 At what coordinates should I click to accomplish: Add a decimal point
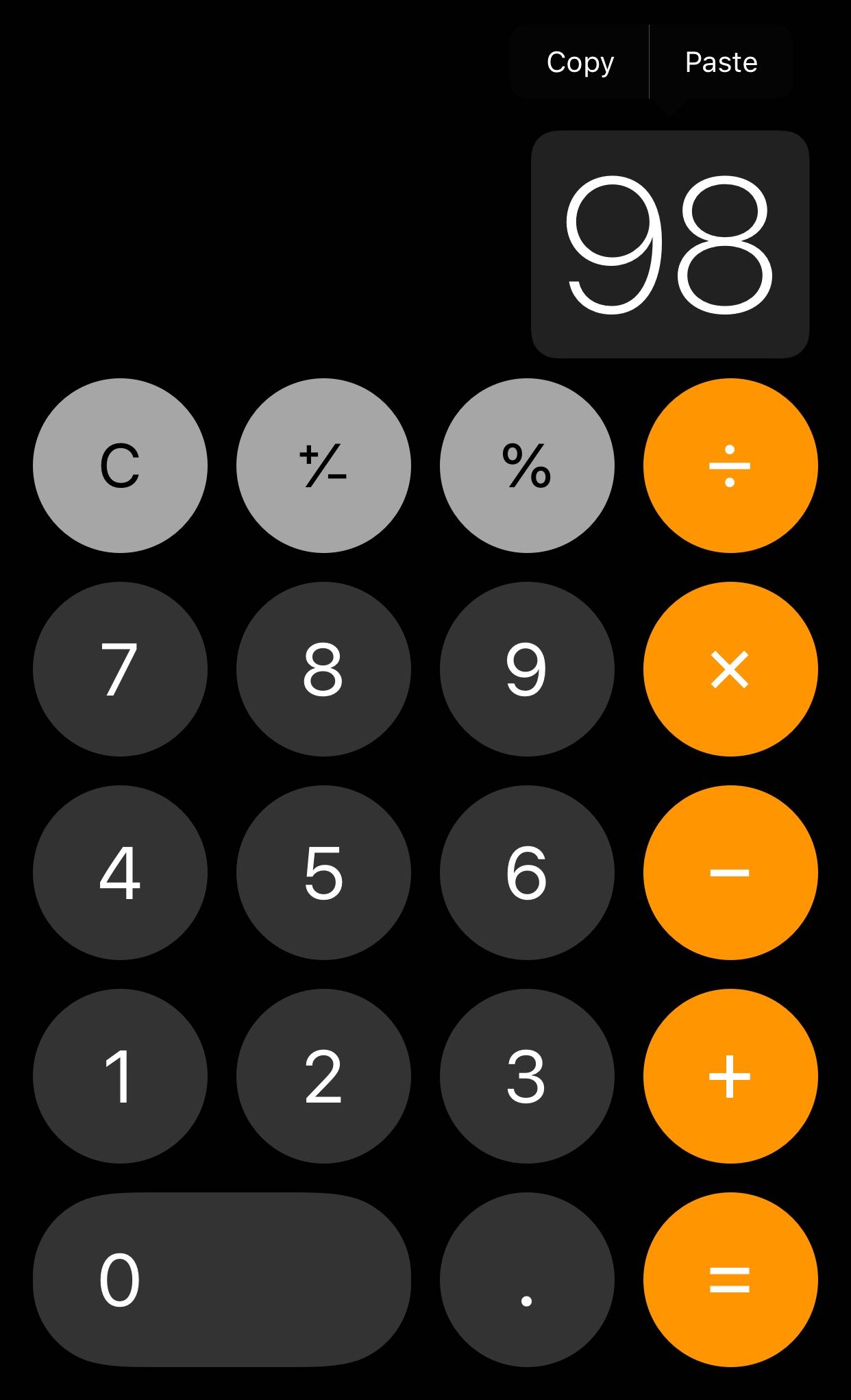(x=527, y=1280)
